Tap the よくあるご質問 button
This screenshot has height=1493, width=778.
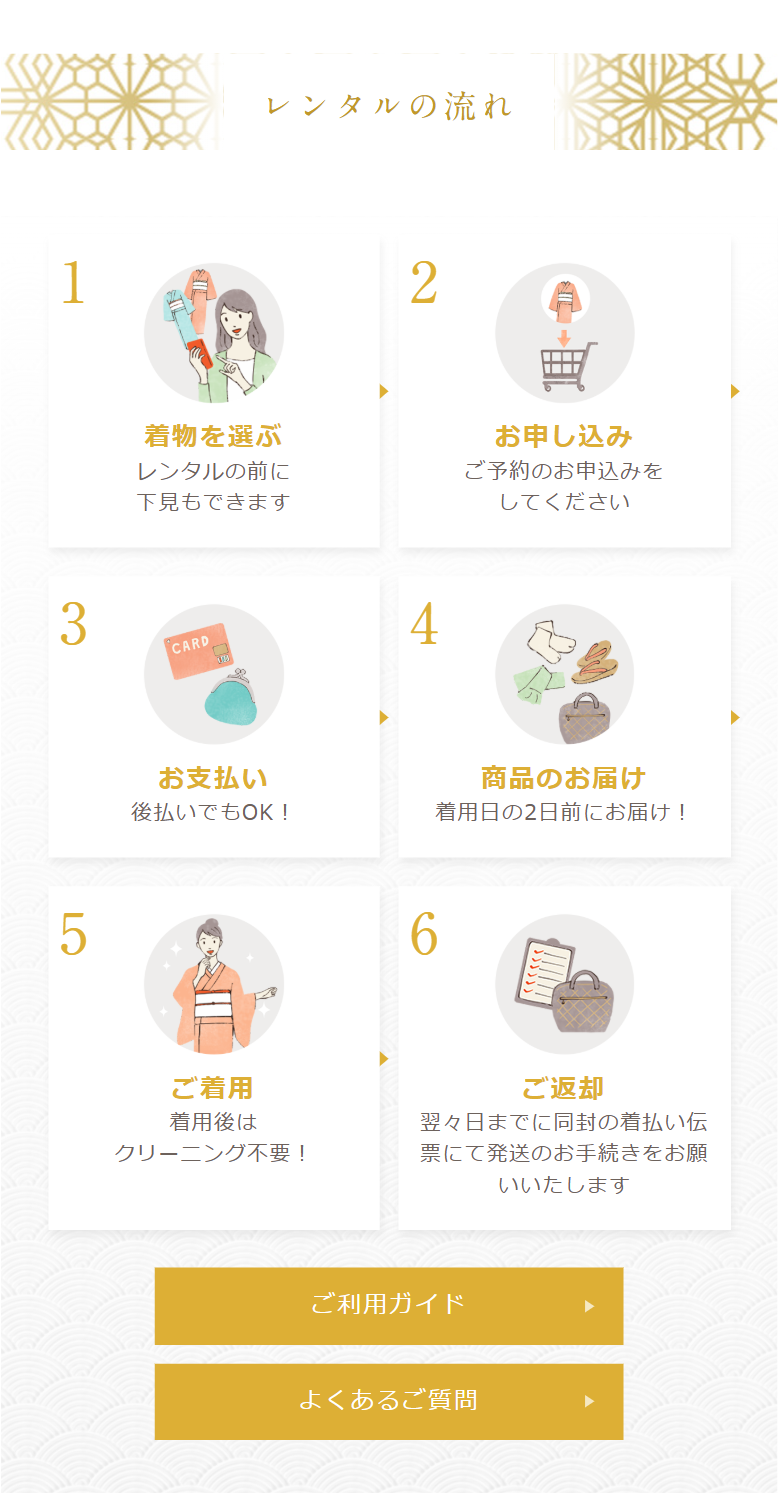(x=389, y=1401)
